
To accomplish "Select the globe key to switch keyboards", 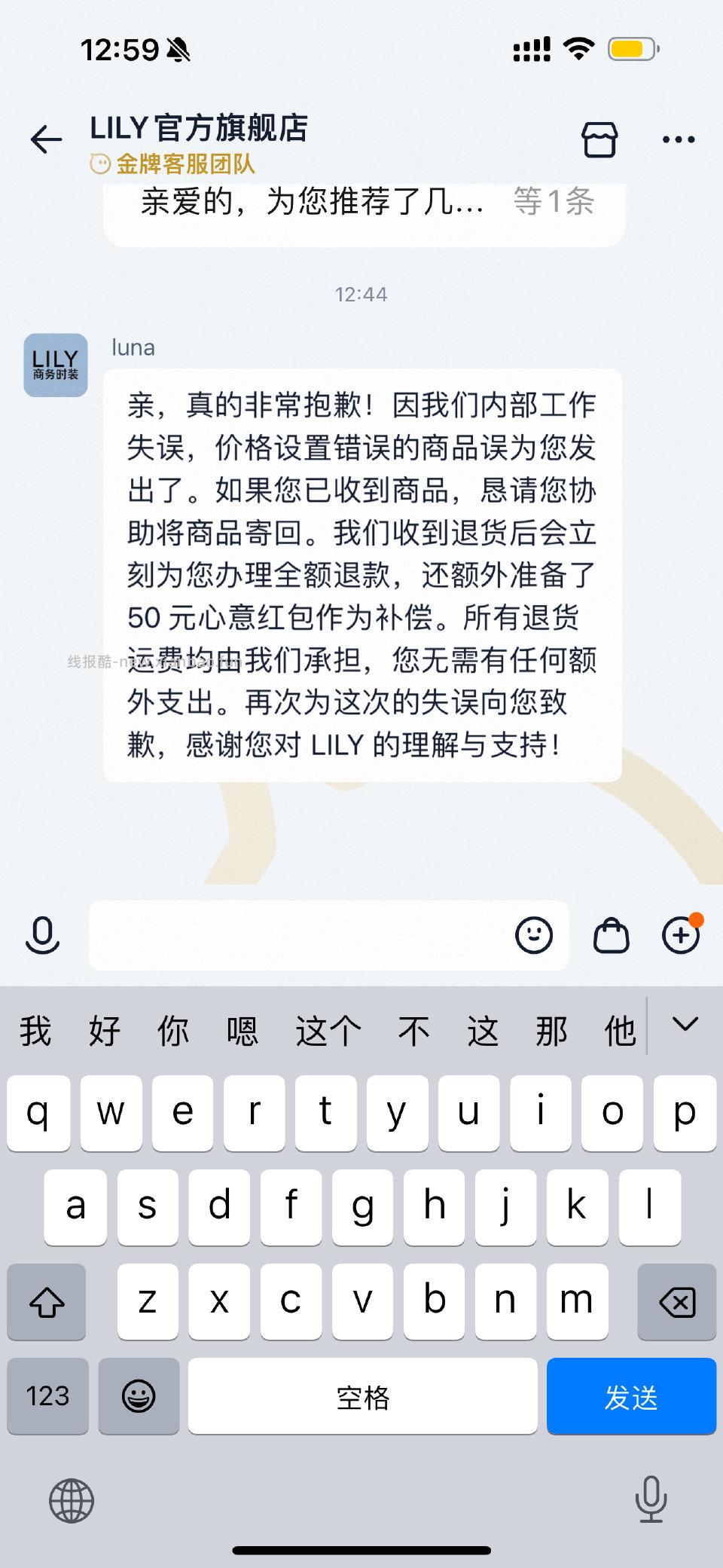I will (x=70, y=1500).
